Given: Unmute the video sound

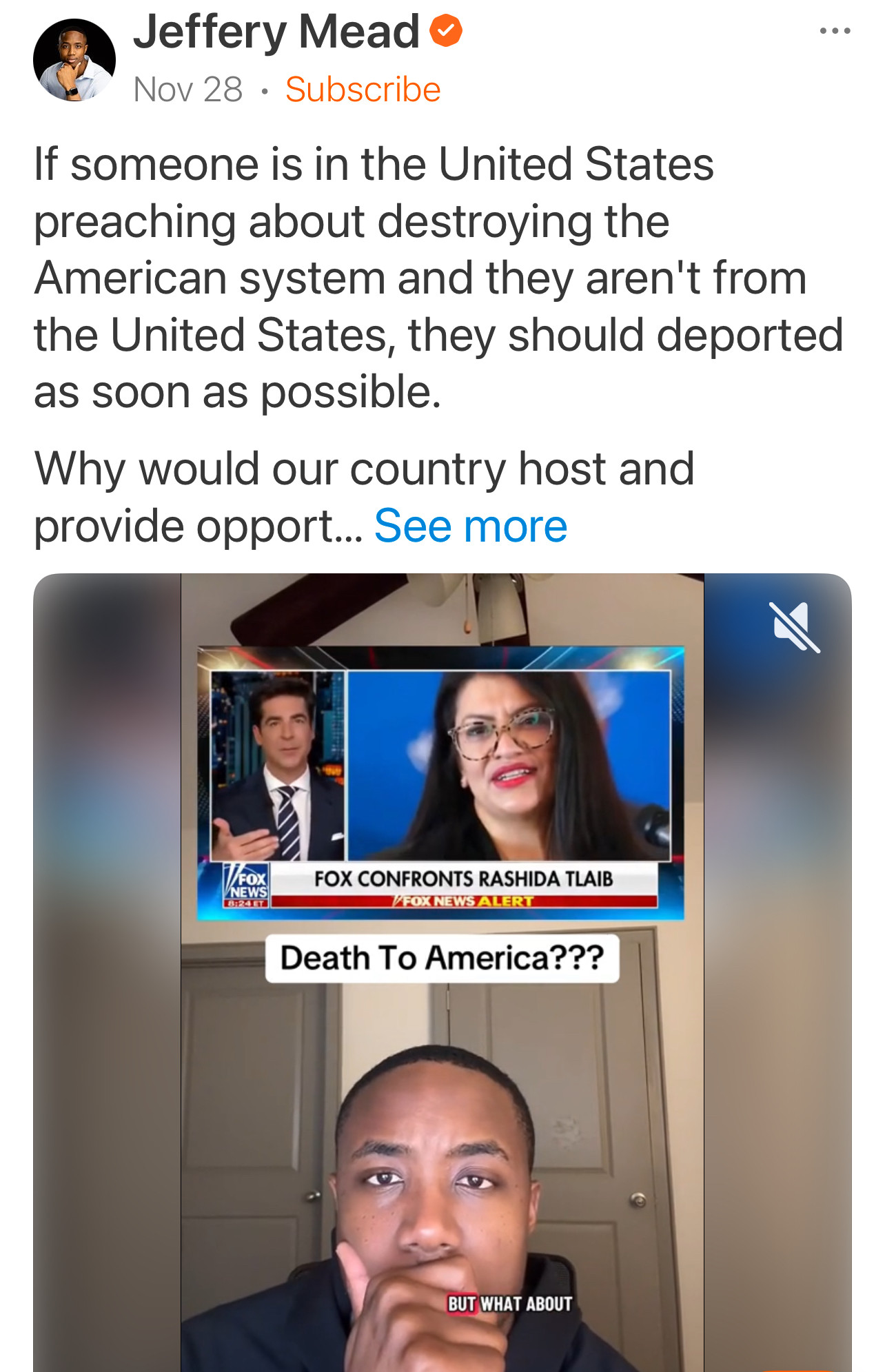Looking at the screenshot, I should click(x=795, y=626).
